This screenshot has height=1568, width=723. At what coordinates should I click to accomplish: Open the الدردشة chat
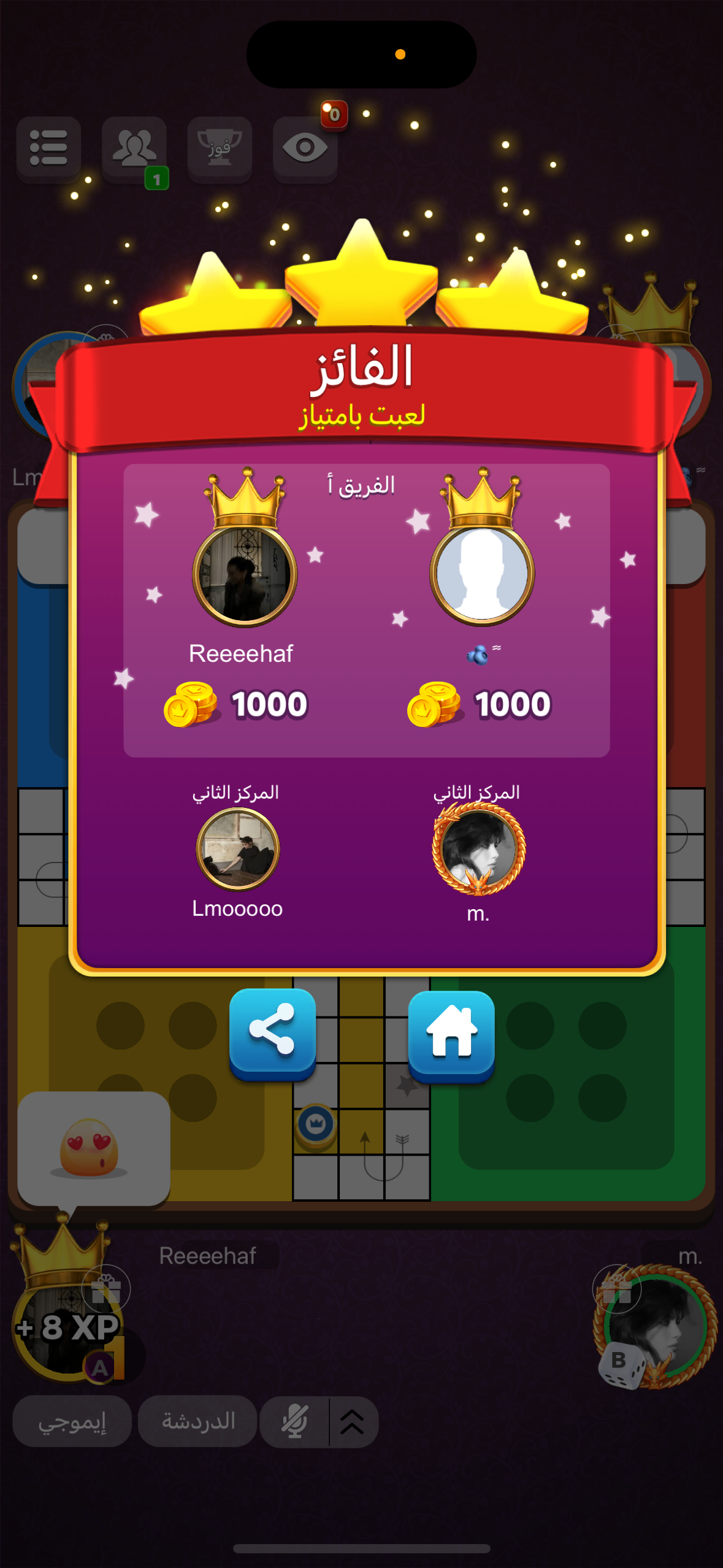(197, 1421)
